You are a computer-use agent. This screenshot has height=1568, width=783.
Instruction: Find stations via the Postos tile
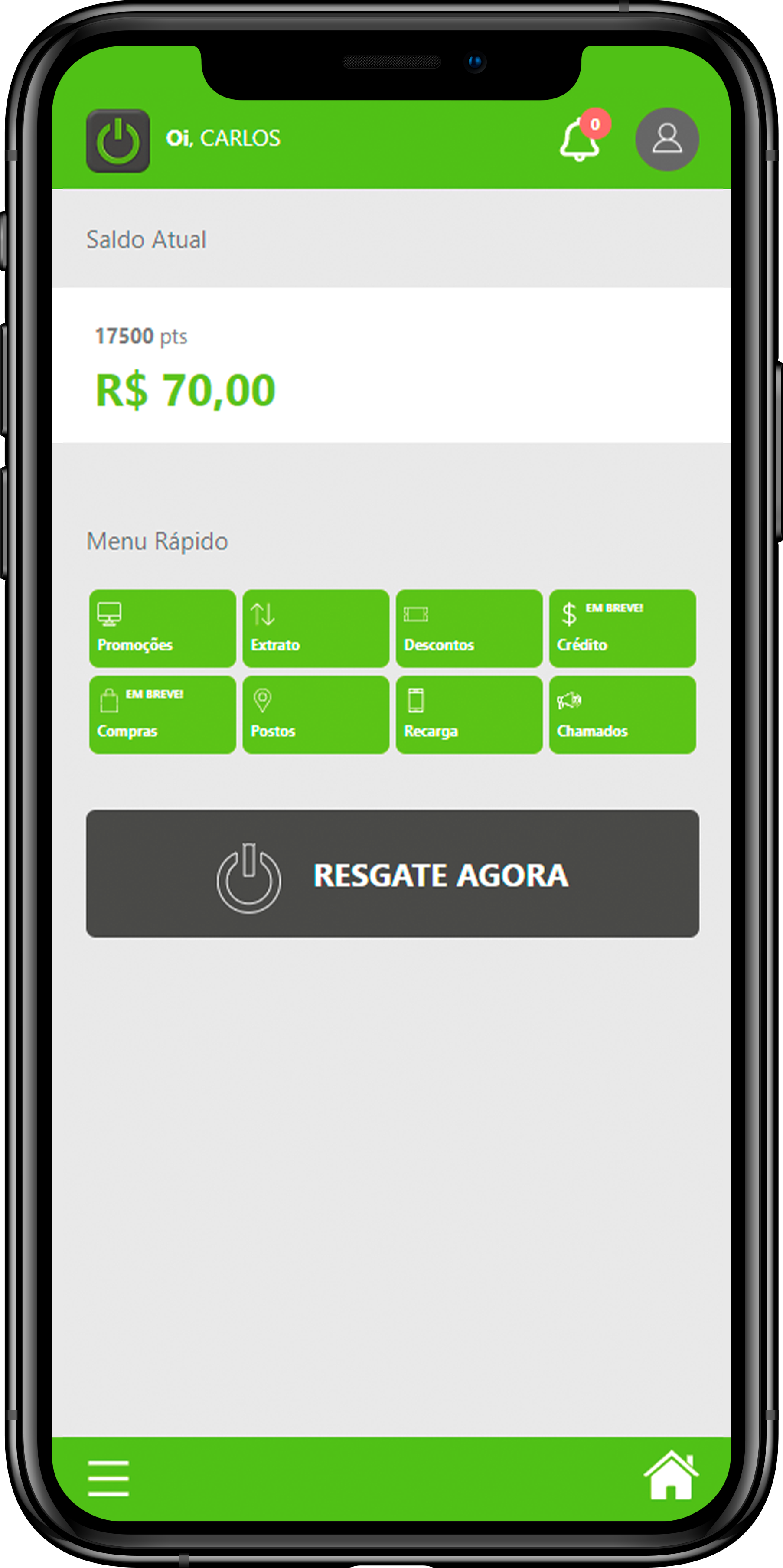pyautogui.click(x=316, y=715)
